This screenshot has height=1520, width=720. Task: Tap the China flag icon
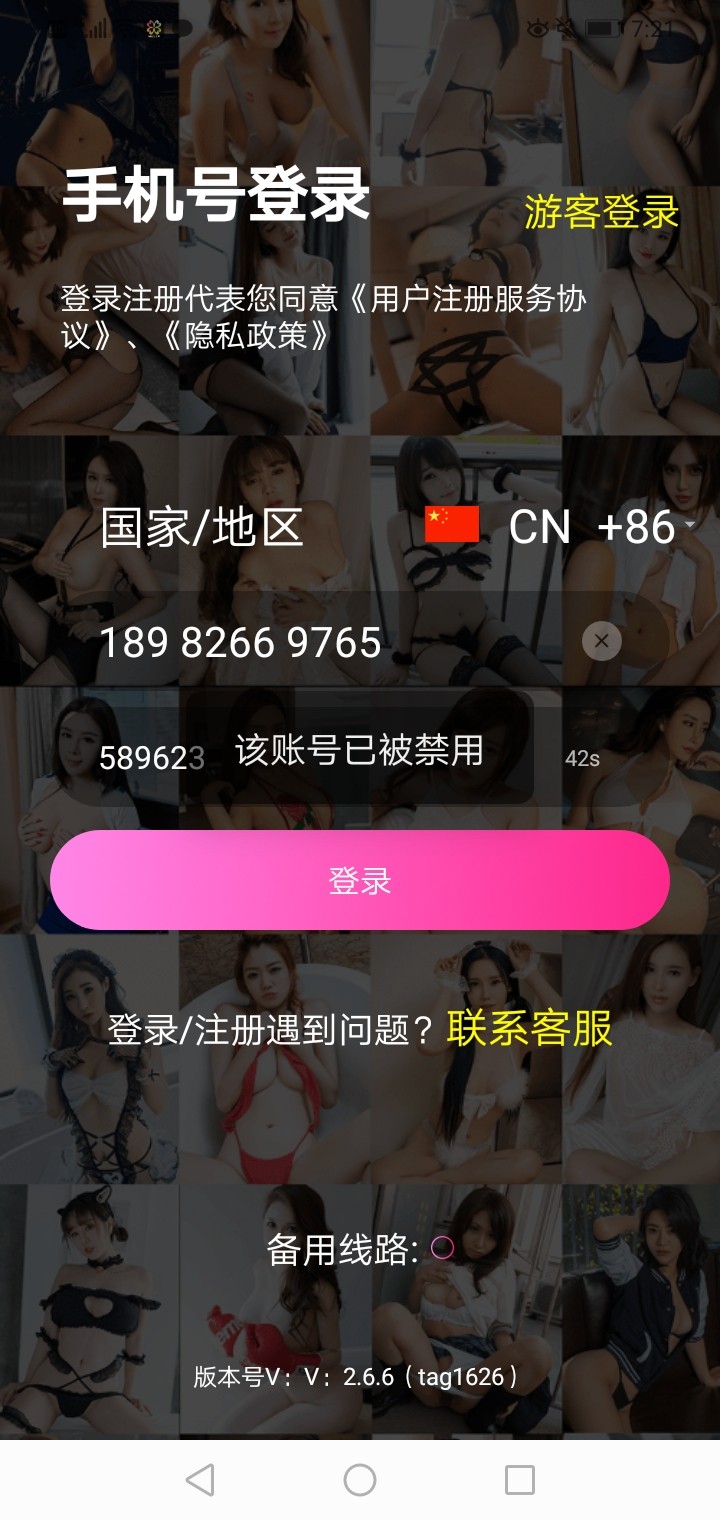click(x=452, y=524)
